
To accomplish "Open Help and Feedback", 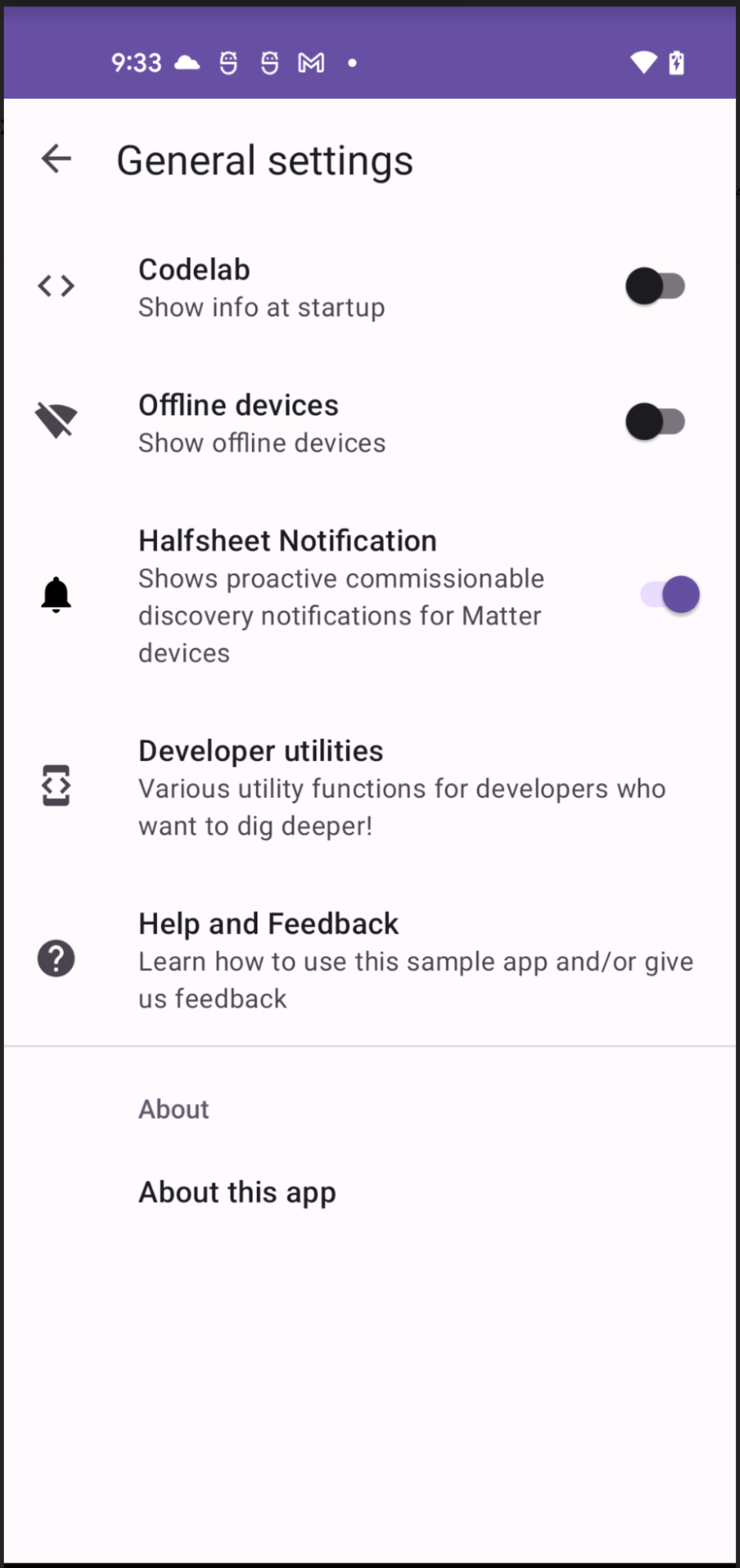I will point(369,959).
